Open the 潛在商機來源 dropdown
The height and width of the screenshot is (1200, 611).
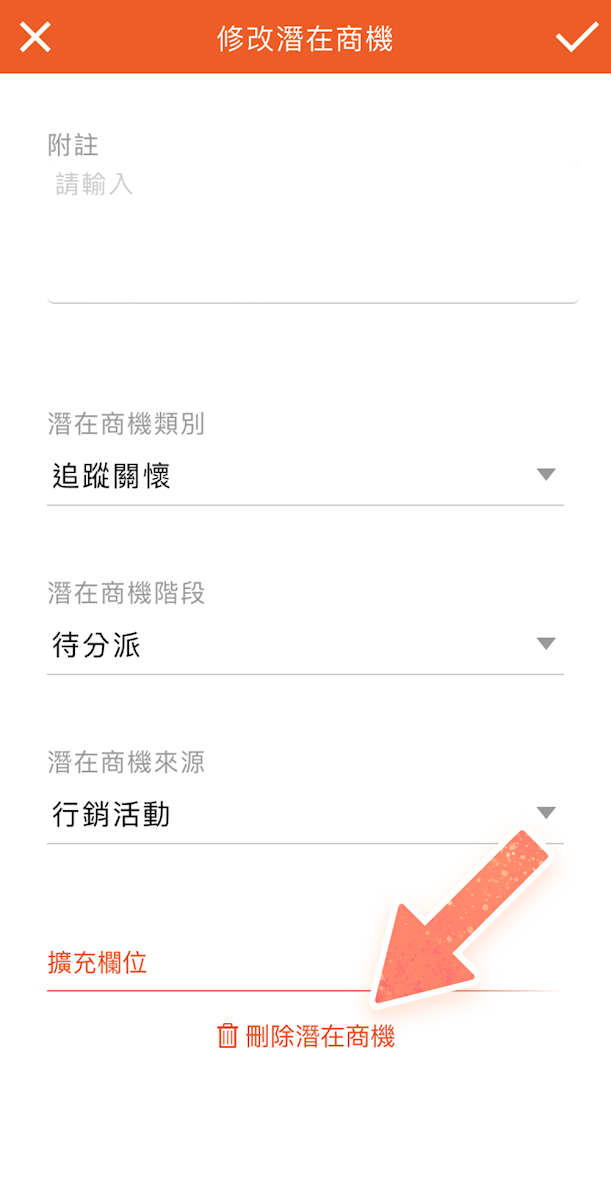(x=305, y=813)
